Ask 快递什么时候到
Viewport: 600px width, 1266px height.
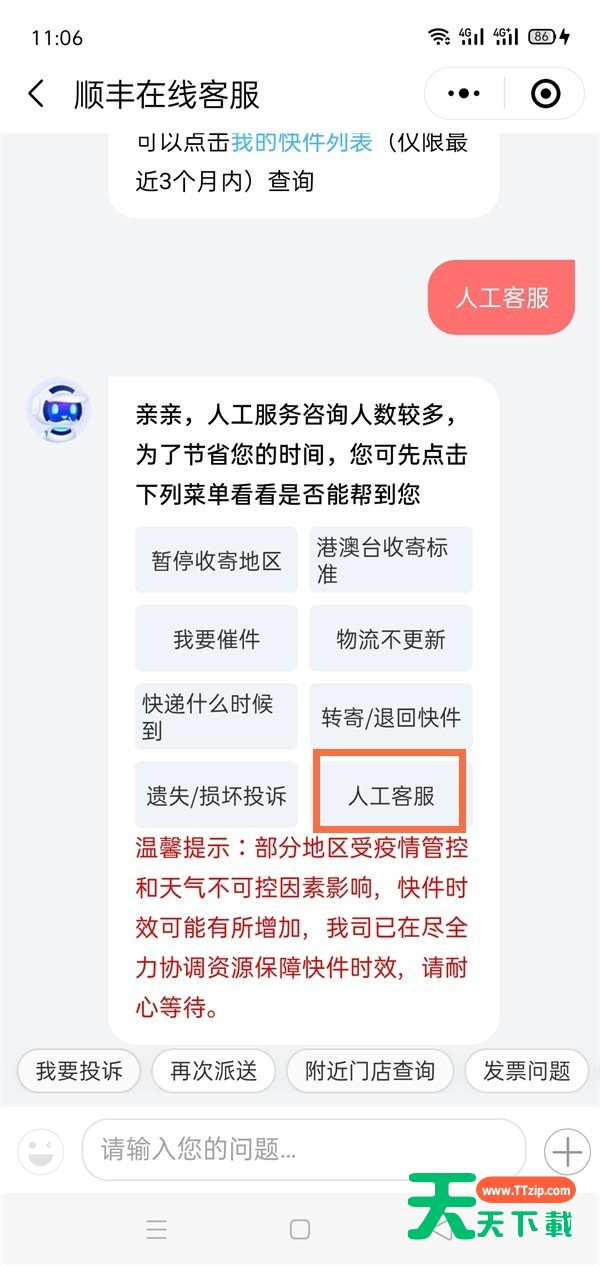[x=216, y=717]
